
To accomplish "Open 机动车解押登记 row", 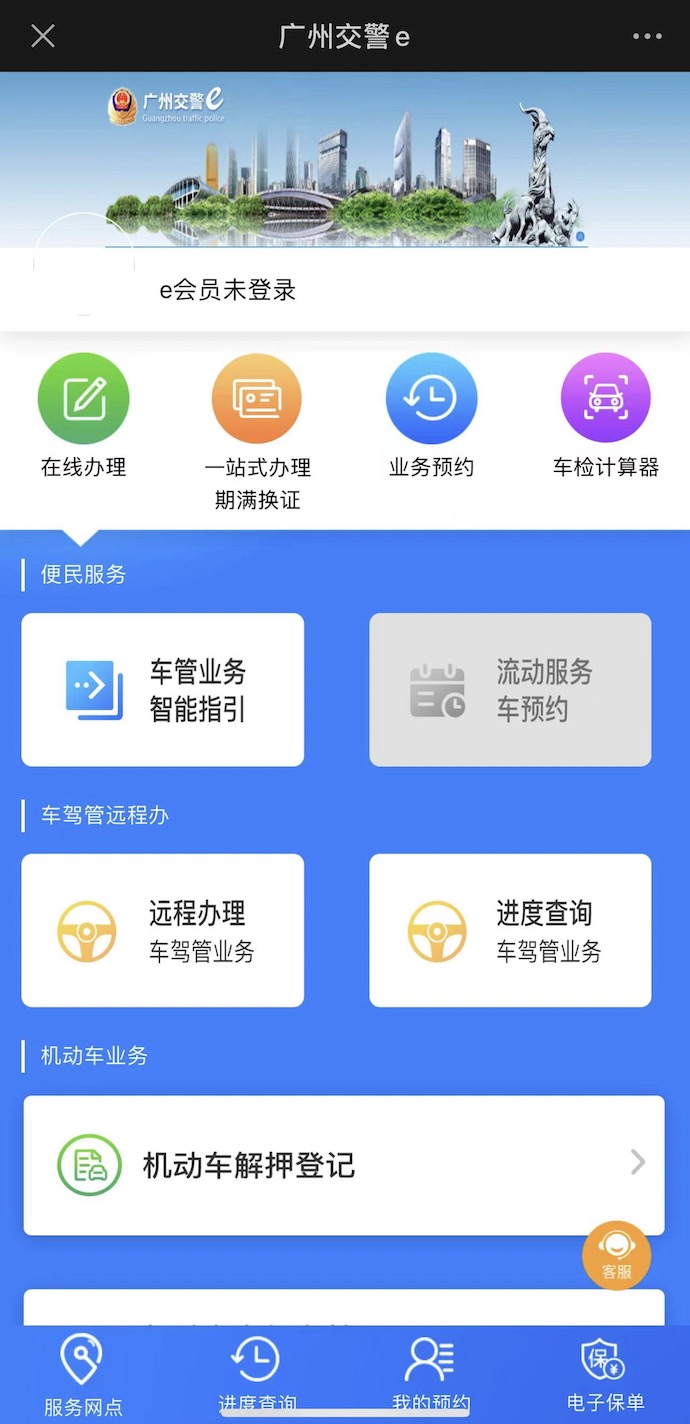I will (344, 1165).
